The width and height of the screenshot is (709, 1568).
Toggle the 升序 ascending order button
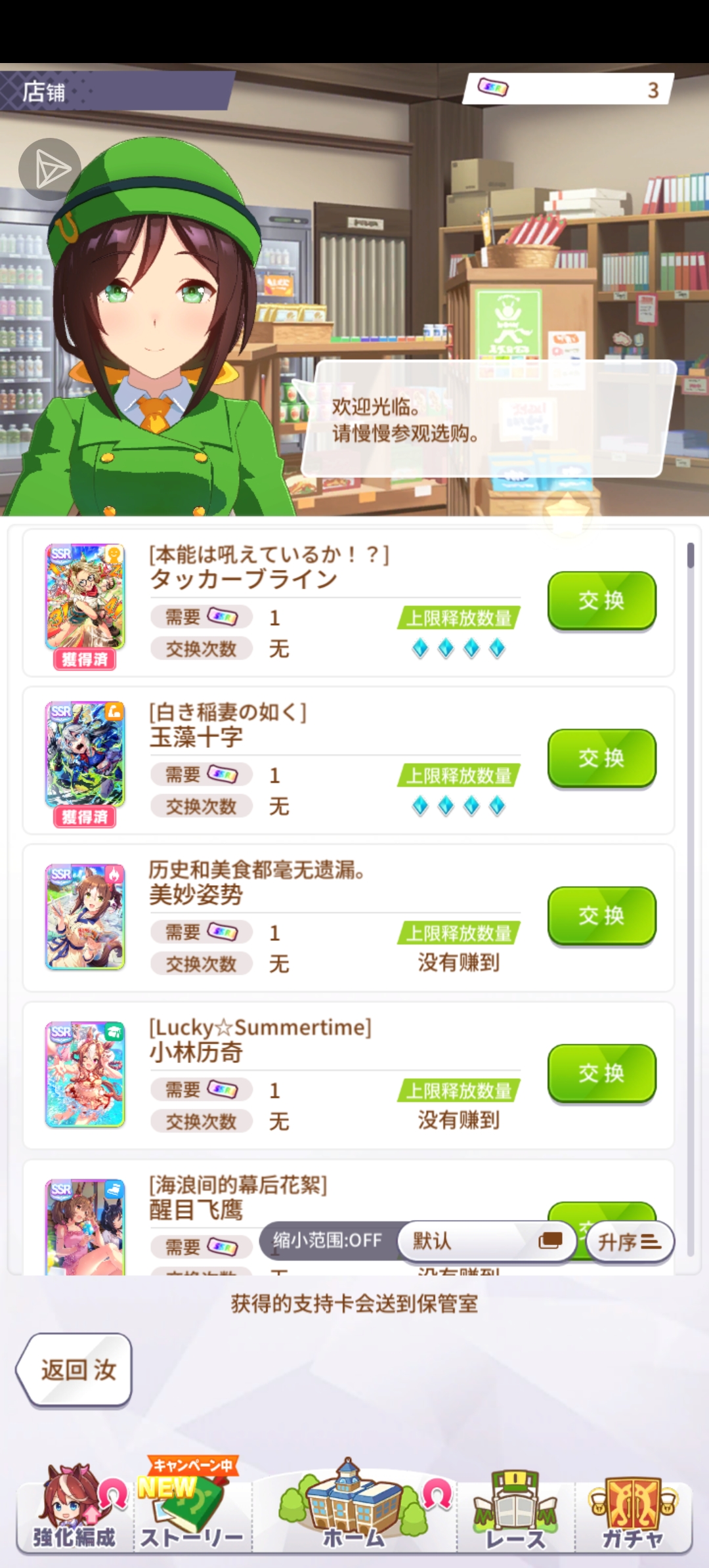point(629,1242)
